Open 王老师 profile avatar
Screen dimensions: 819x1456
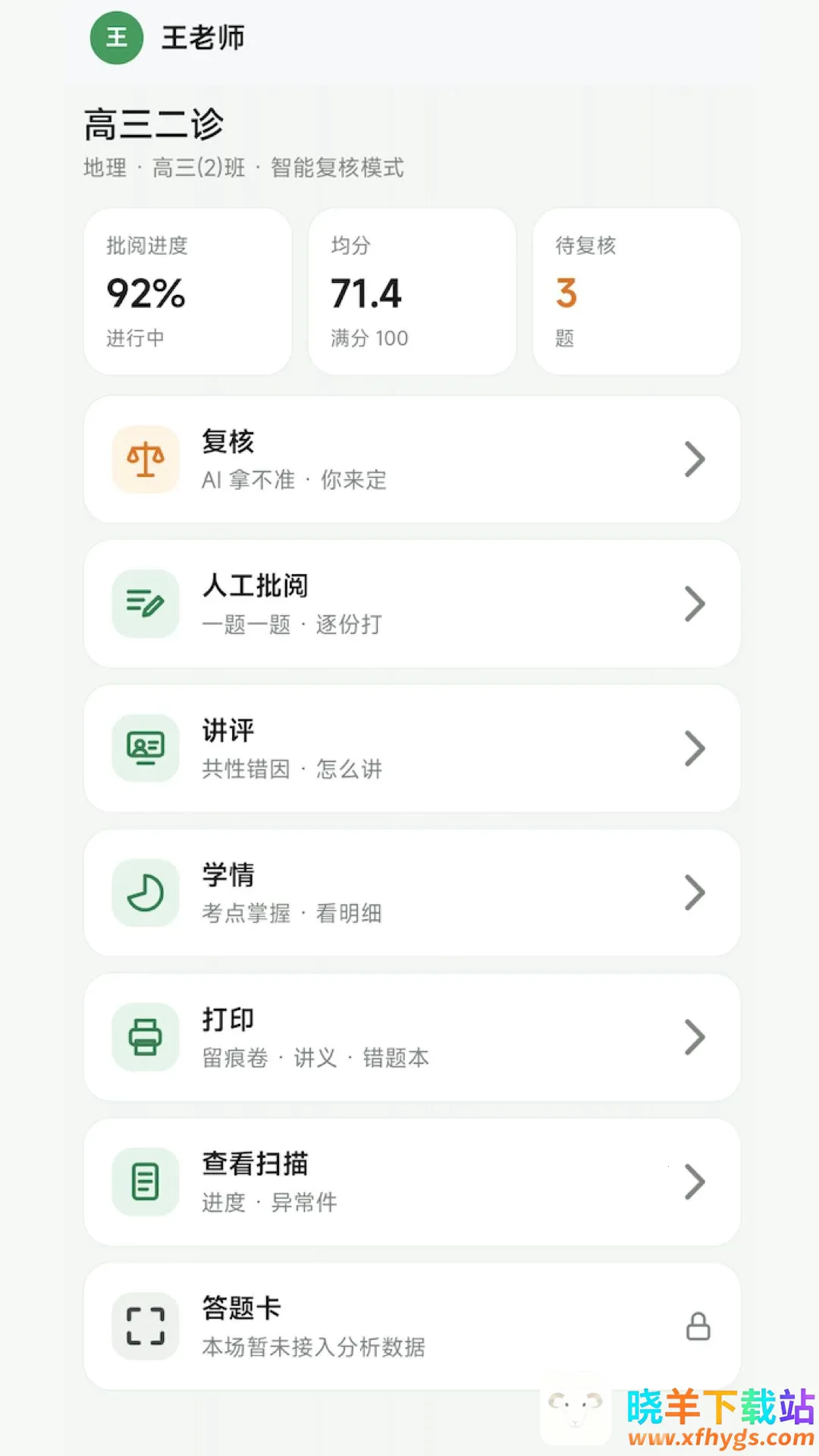[117, 37]
